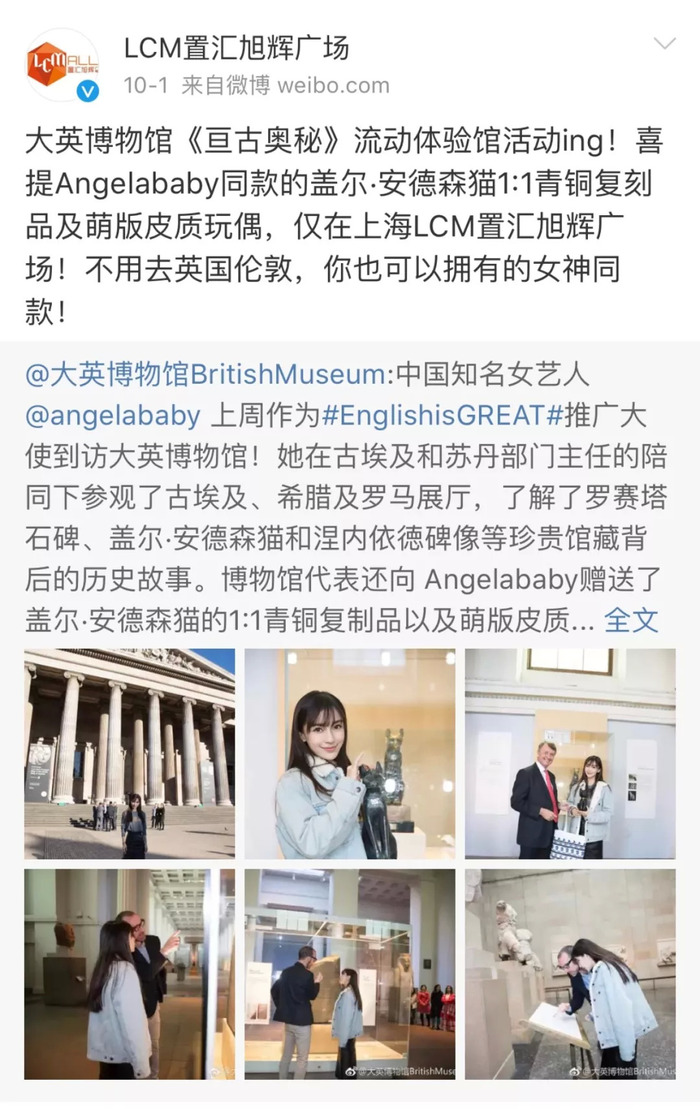View the photo of signing beside sculpture
The width and height of the screenshot is (700, 1109).
click(x=570, y=973)
